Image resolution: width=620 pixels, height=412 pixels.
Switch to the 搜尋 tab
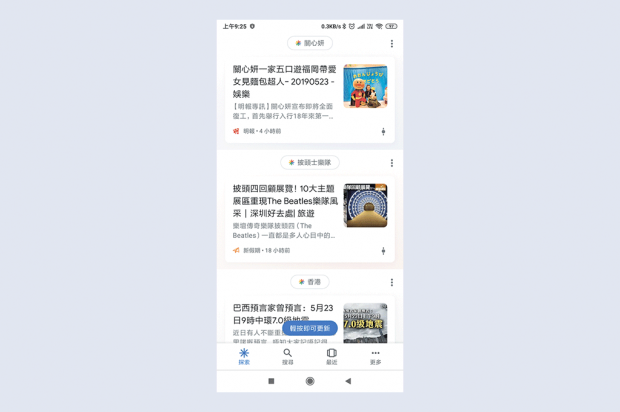pyautogui.click(x=288, y=356)
